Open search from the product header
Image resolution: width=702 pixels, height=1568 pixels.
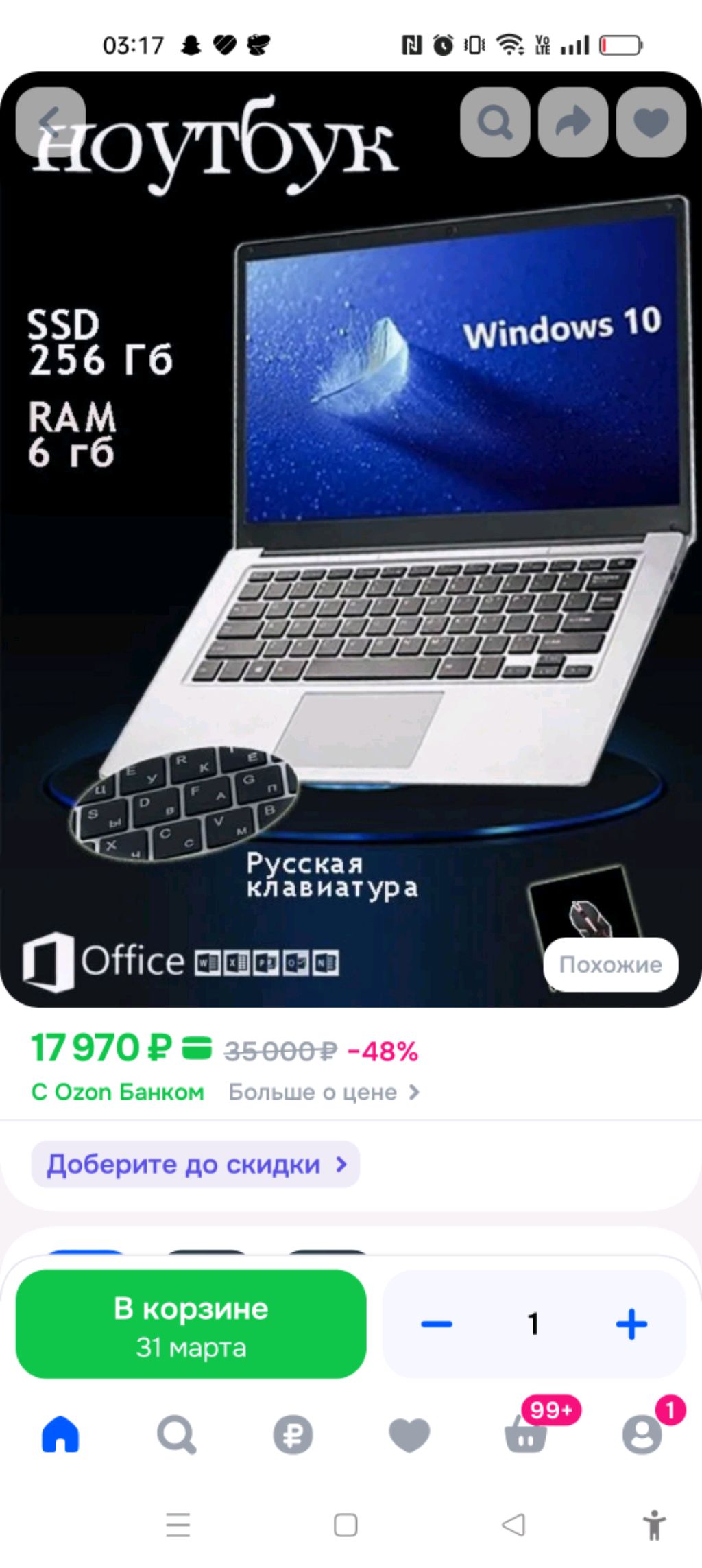pyautogui.click(x=495, y=123)
